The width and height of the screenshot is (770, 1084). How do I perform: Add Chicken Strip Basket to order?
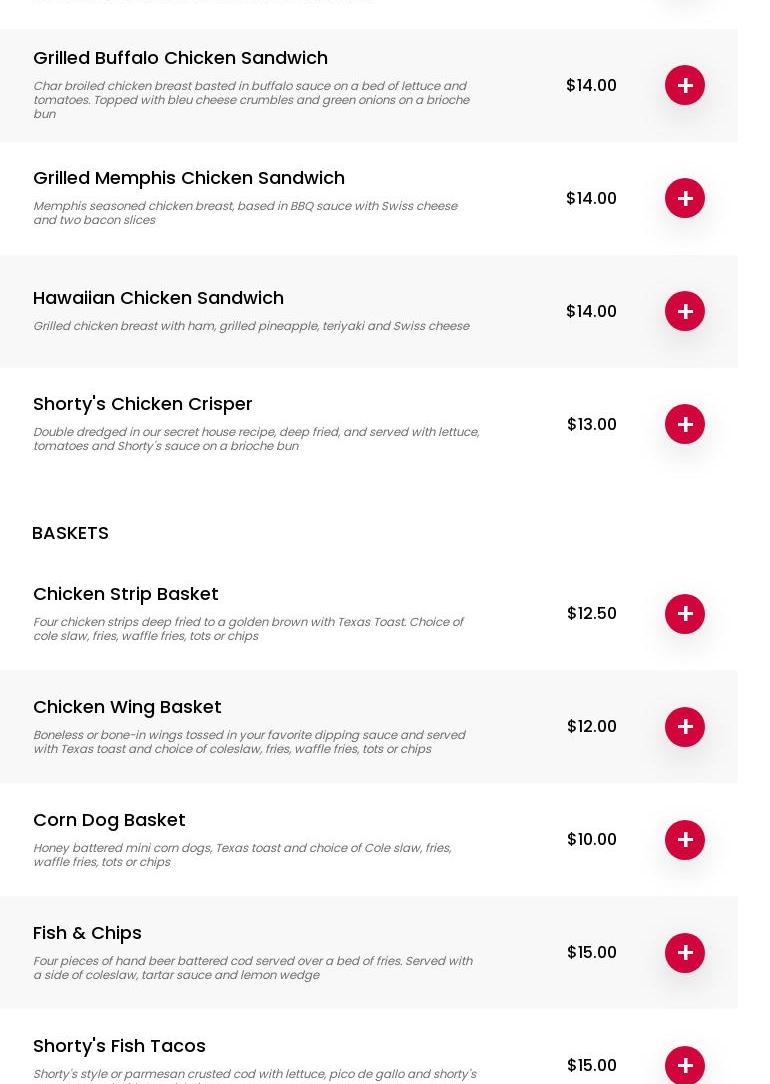[x=685, y=614]
